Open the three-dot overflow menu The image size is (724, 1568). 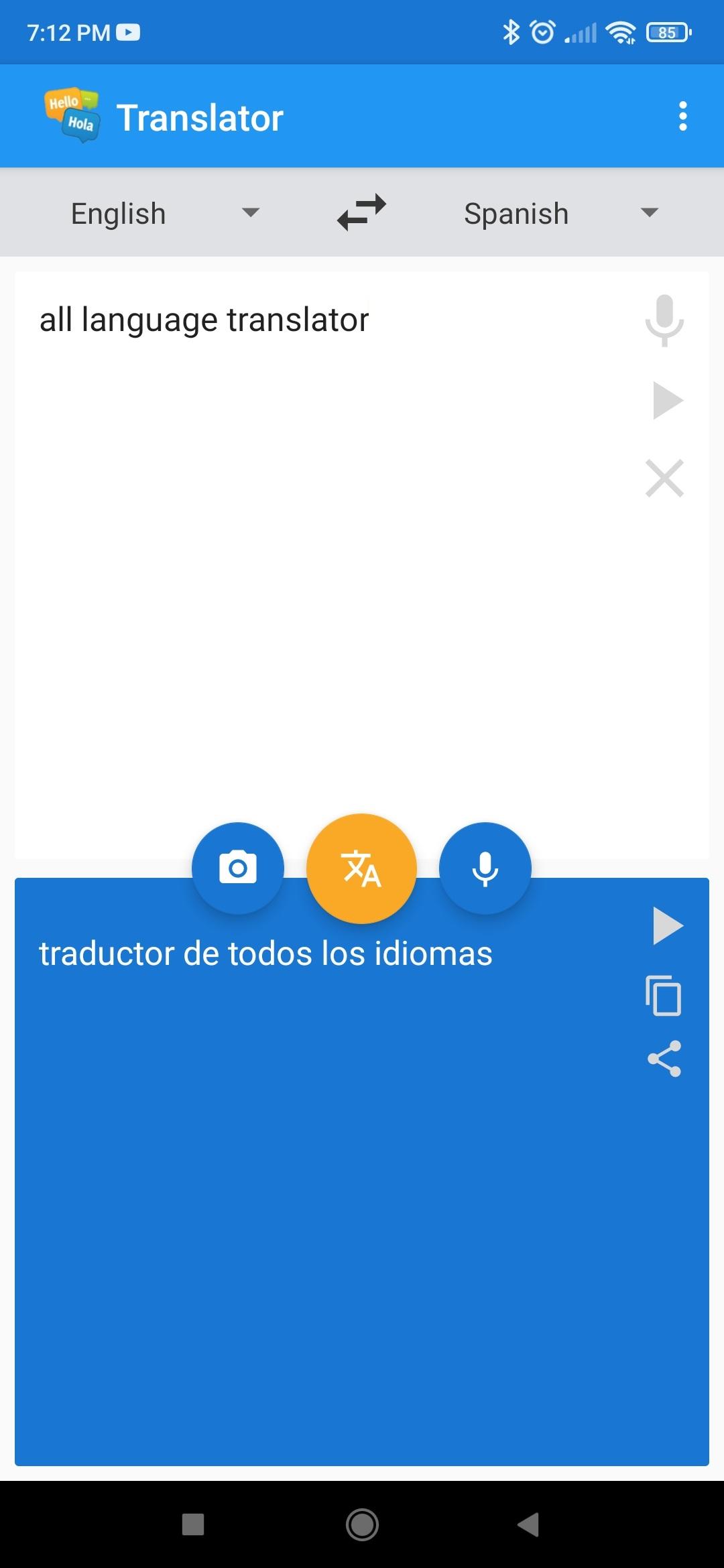tap(682, 116)
